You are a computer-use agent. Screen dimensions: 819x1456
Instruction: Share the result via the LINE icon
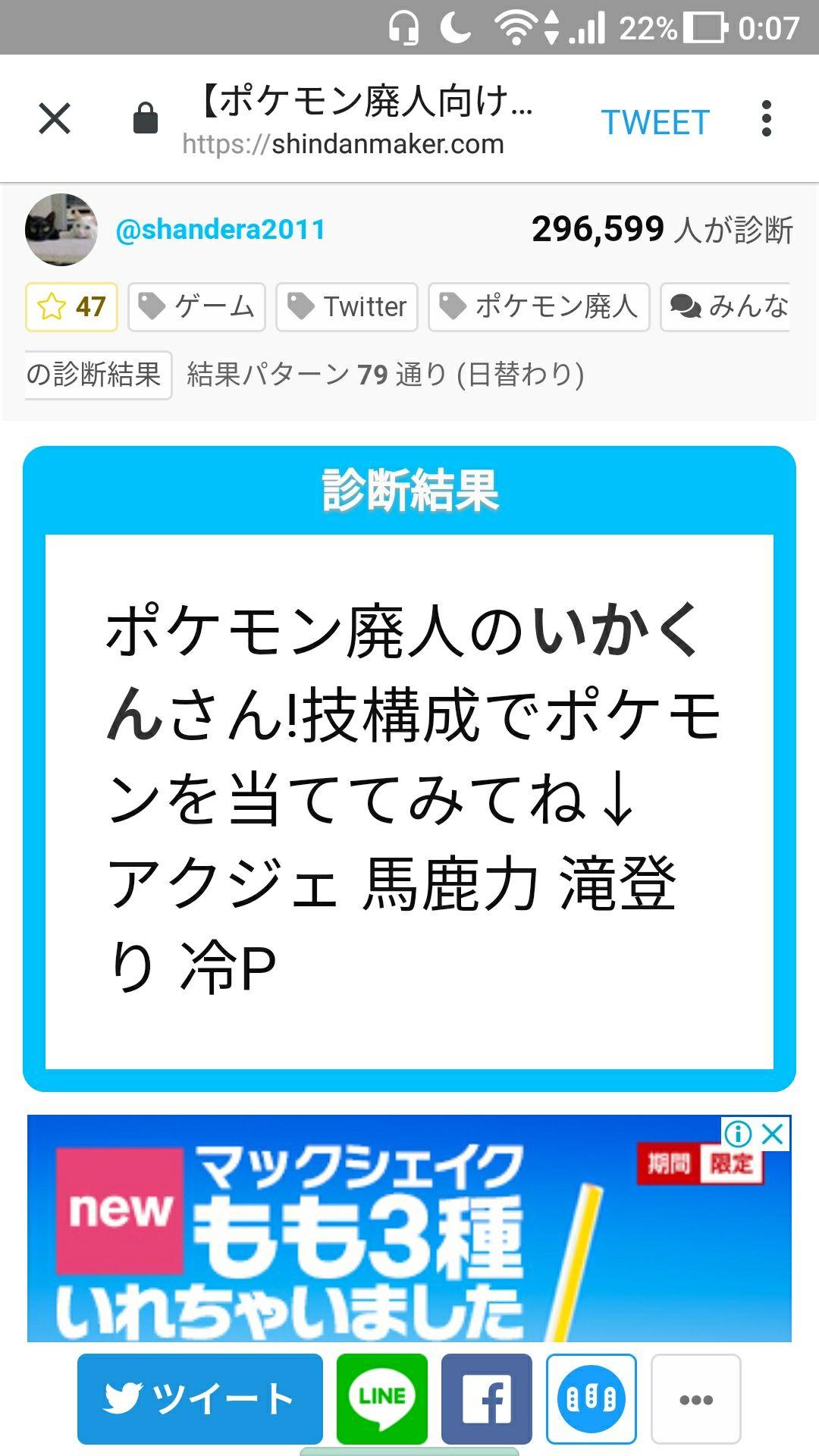click(381, 1401)
